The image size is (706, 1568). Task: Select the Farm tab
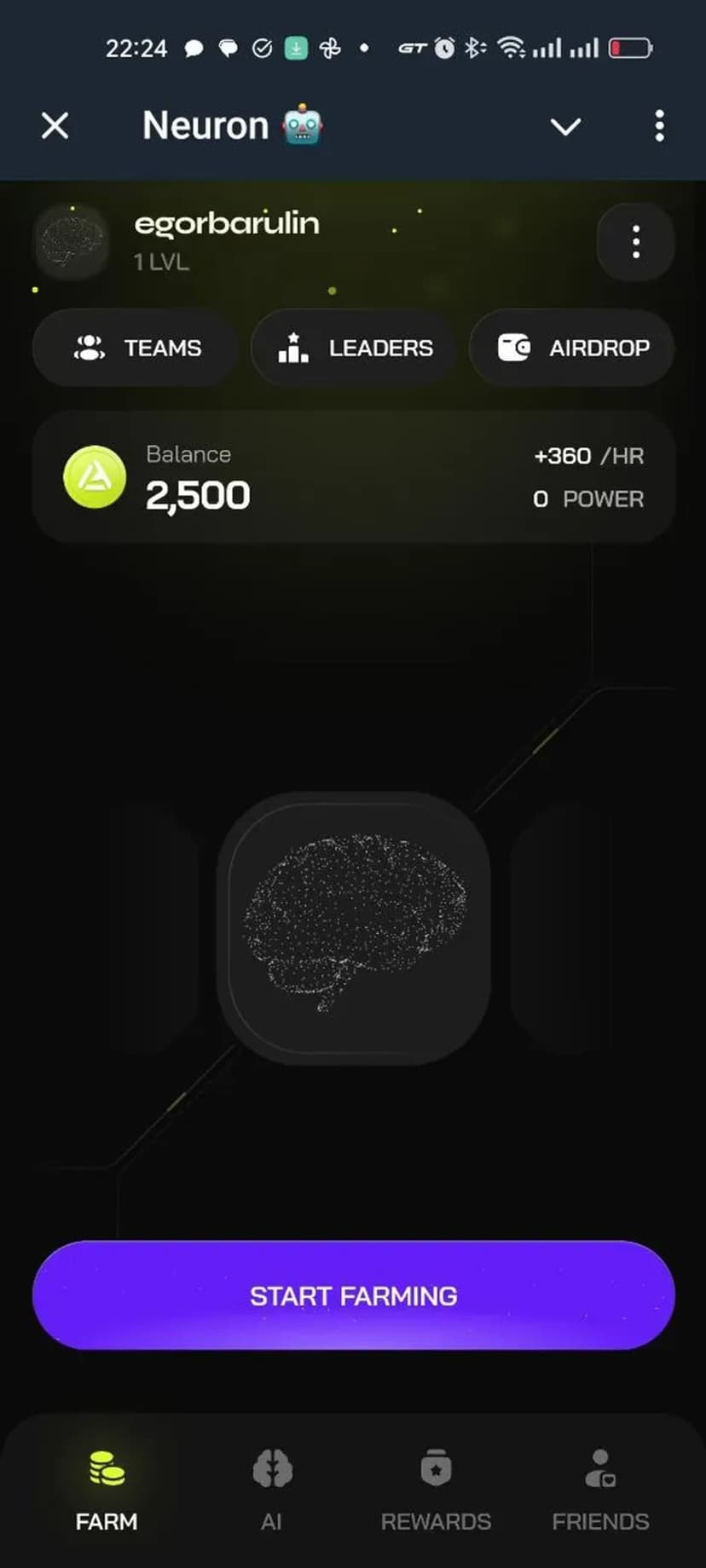[107, 1489]
